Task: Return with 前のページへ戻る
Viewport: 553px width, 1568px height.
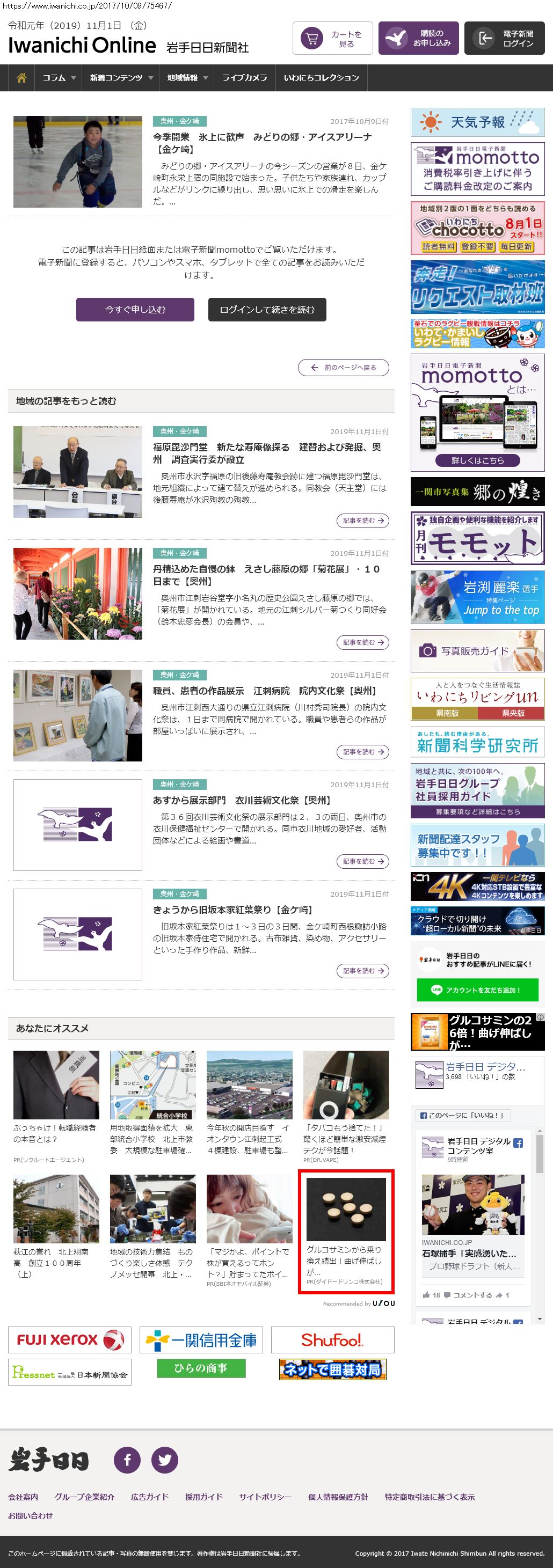Action: point(343,368)
